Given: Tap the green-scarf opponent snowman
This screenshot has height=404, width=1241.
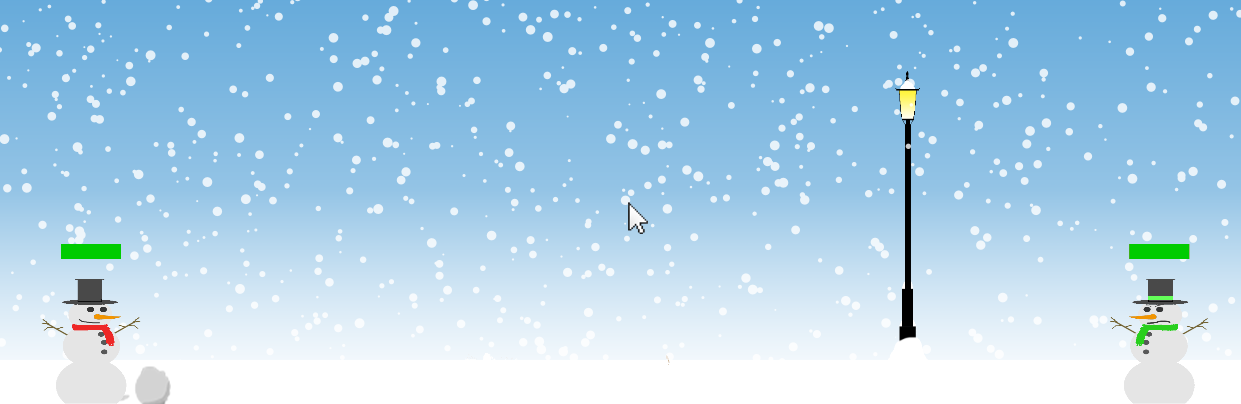Looking at the screenshot, I should pos(1158,345).
